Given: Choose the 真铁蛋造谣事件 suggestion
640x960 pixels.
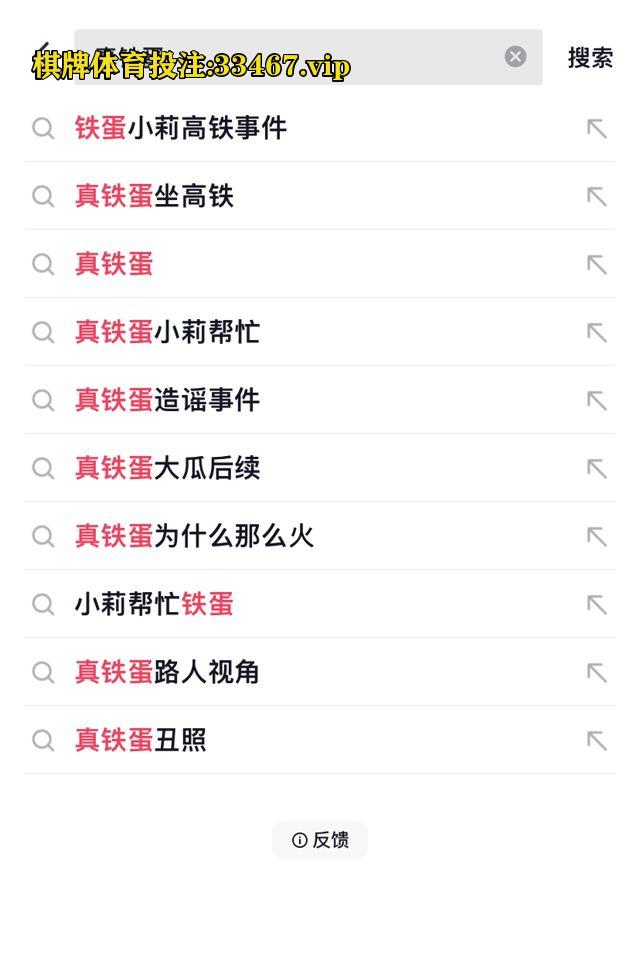Looking at the screenshot, I should point(167,400).
